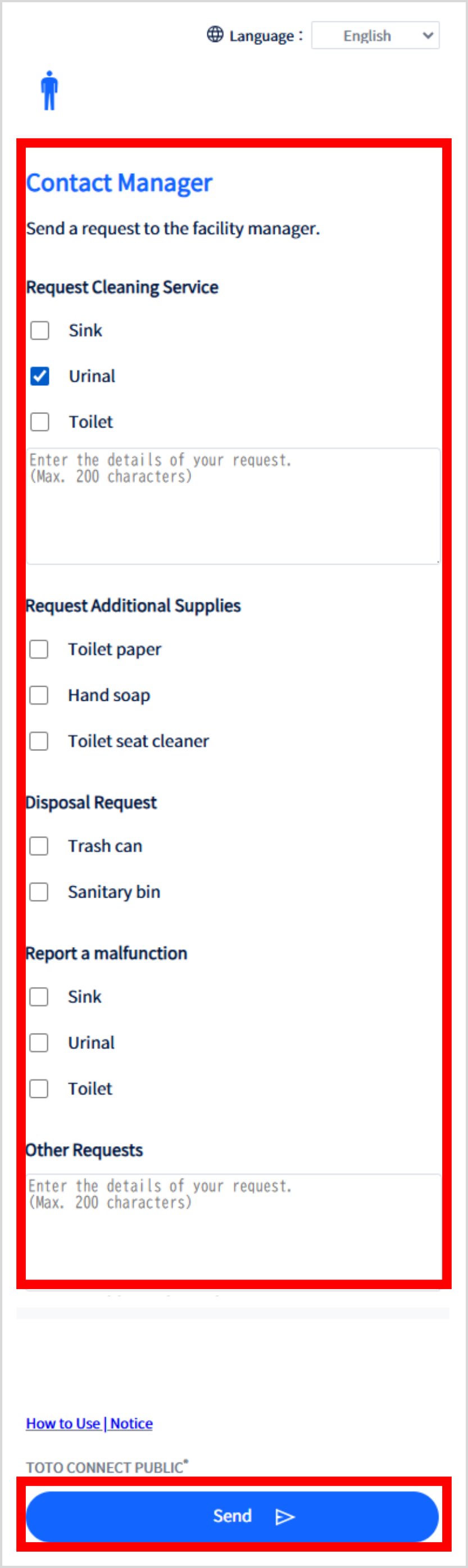Viewport: 468px width, 1568px height.
Task: Check Toilet under Request Cleaning Service
Action: pyautogui.click(x=40, y=422)
